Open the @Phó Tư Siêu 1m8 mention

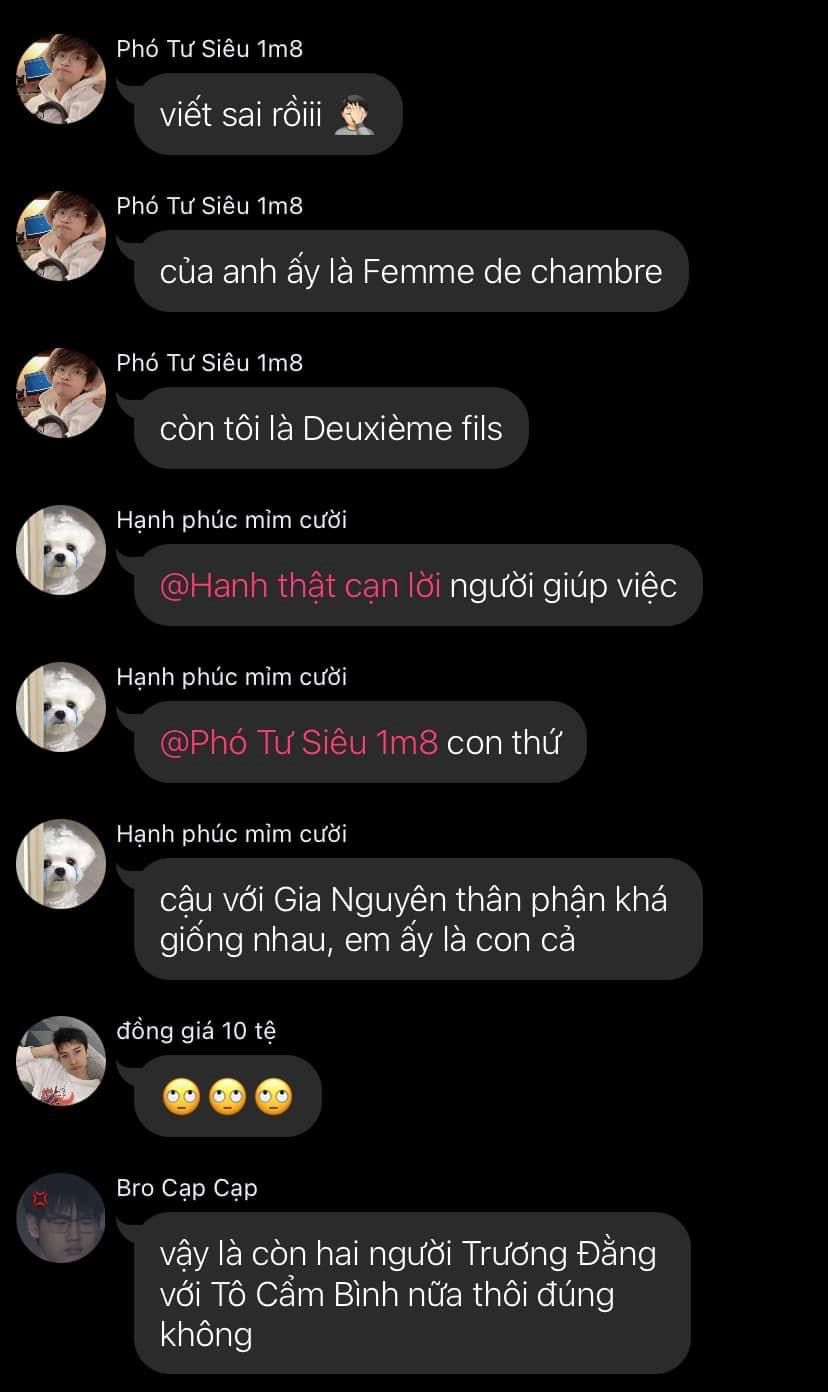(x=299, y=742)
